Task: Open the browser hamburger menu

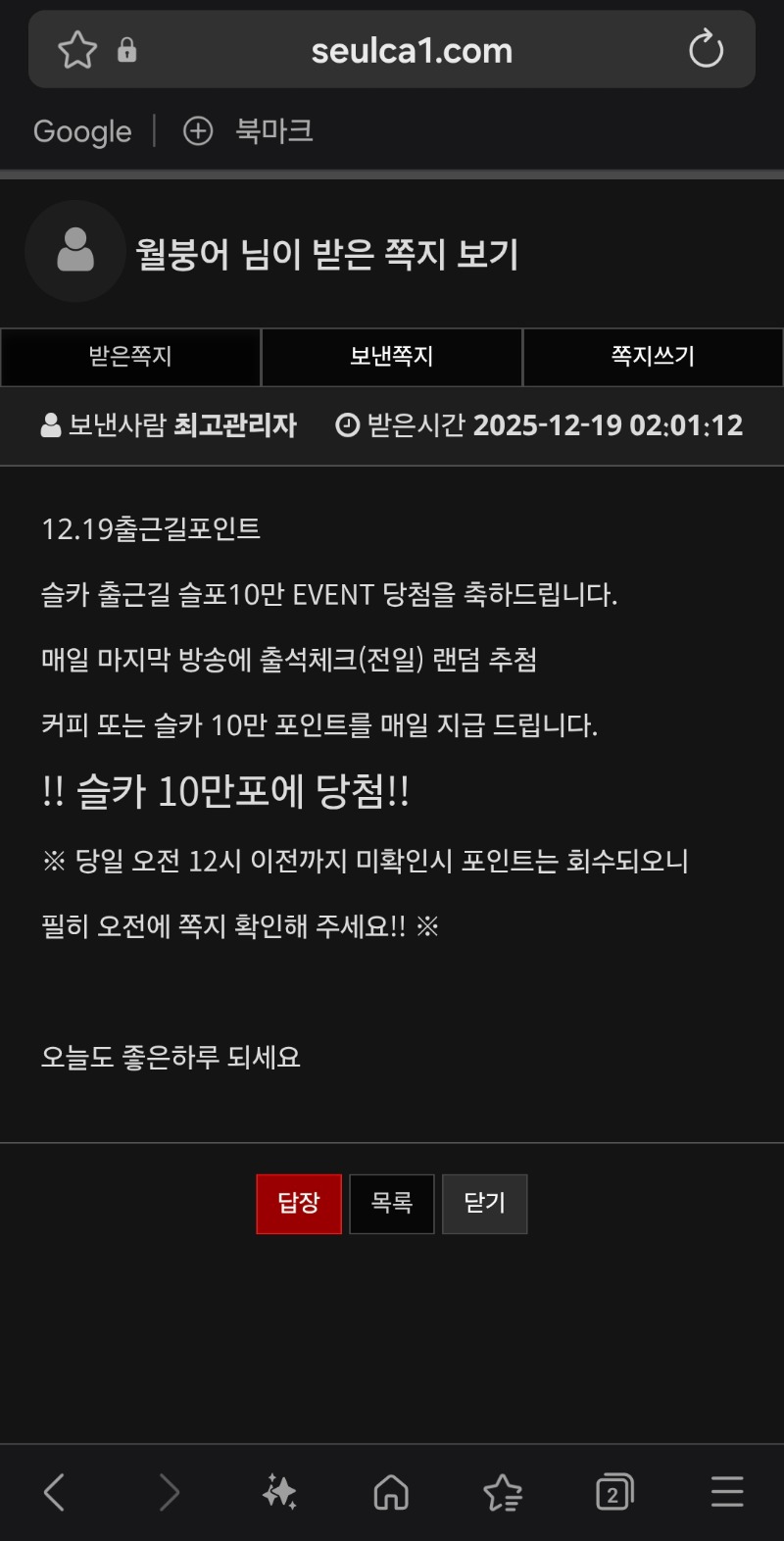Action: tap(727, 1493)
